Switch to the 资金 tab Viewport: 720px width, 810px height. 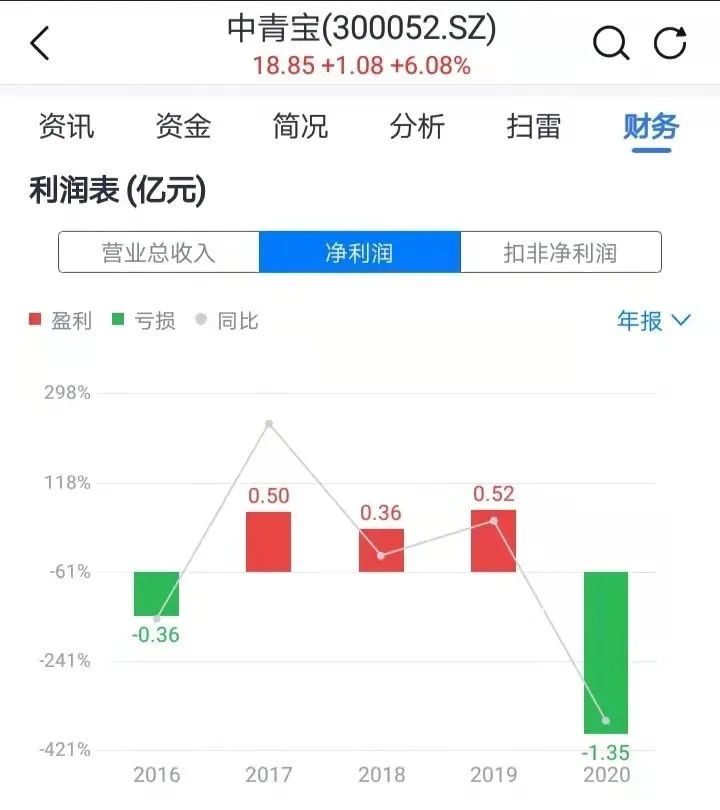pos(183,127)
